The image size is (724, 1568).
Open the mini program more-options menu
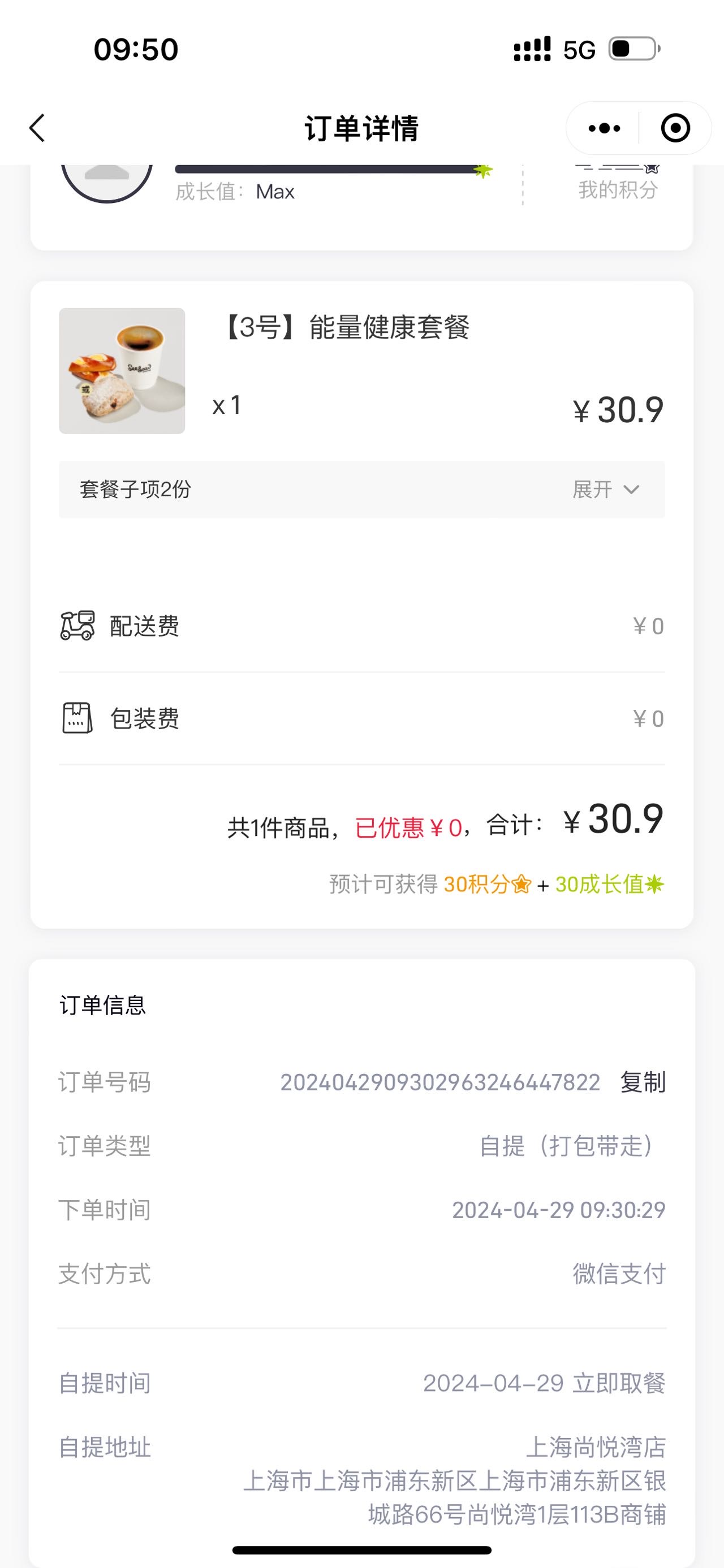[604, 128]
